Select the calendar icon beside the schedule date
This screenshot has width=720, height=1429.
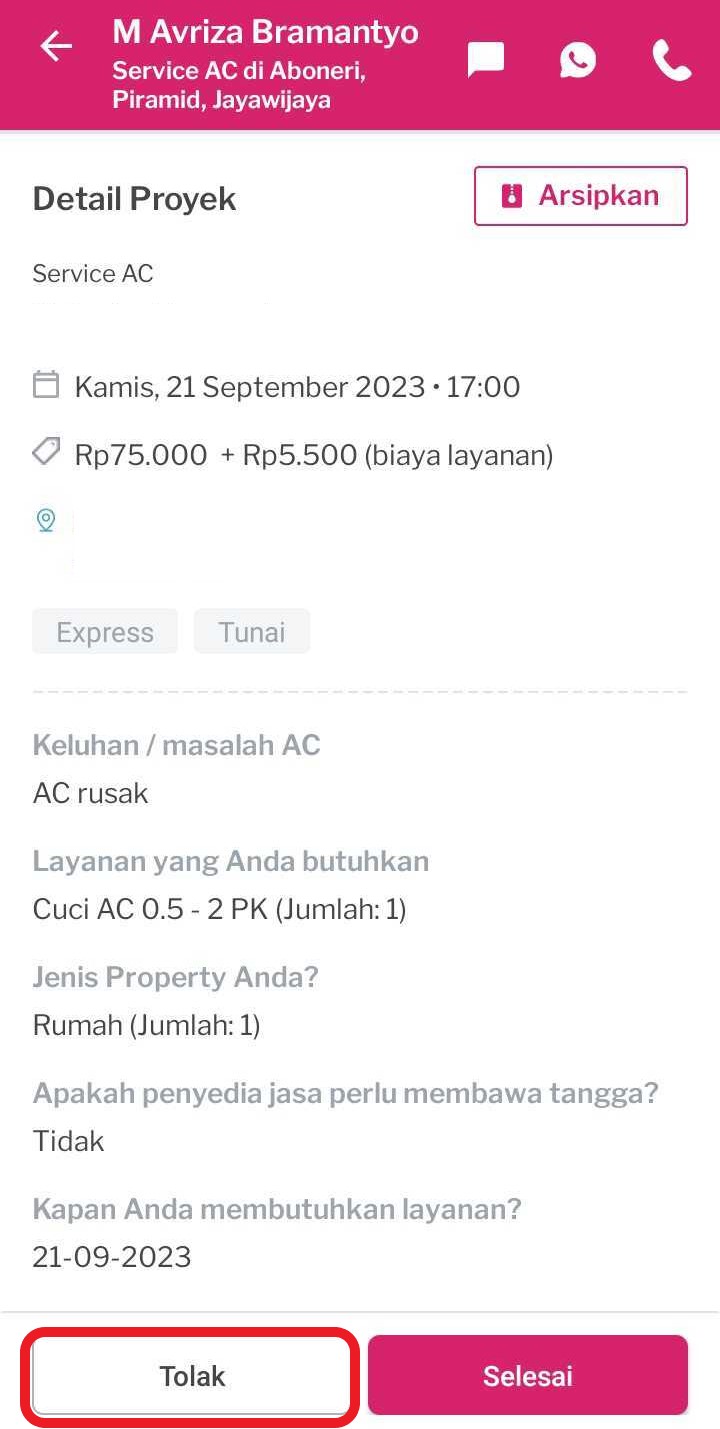click(46, 386)
